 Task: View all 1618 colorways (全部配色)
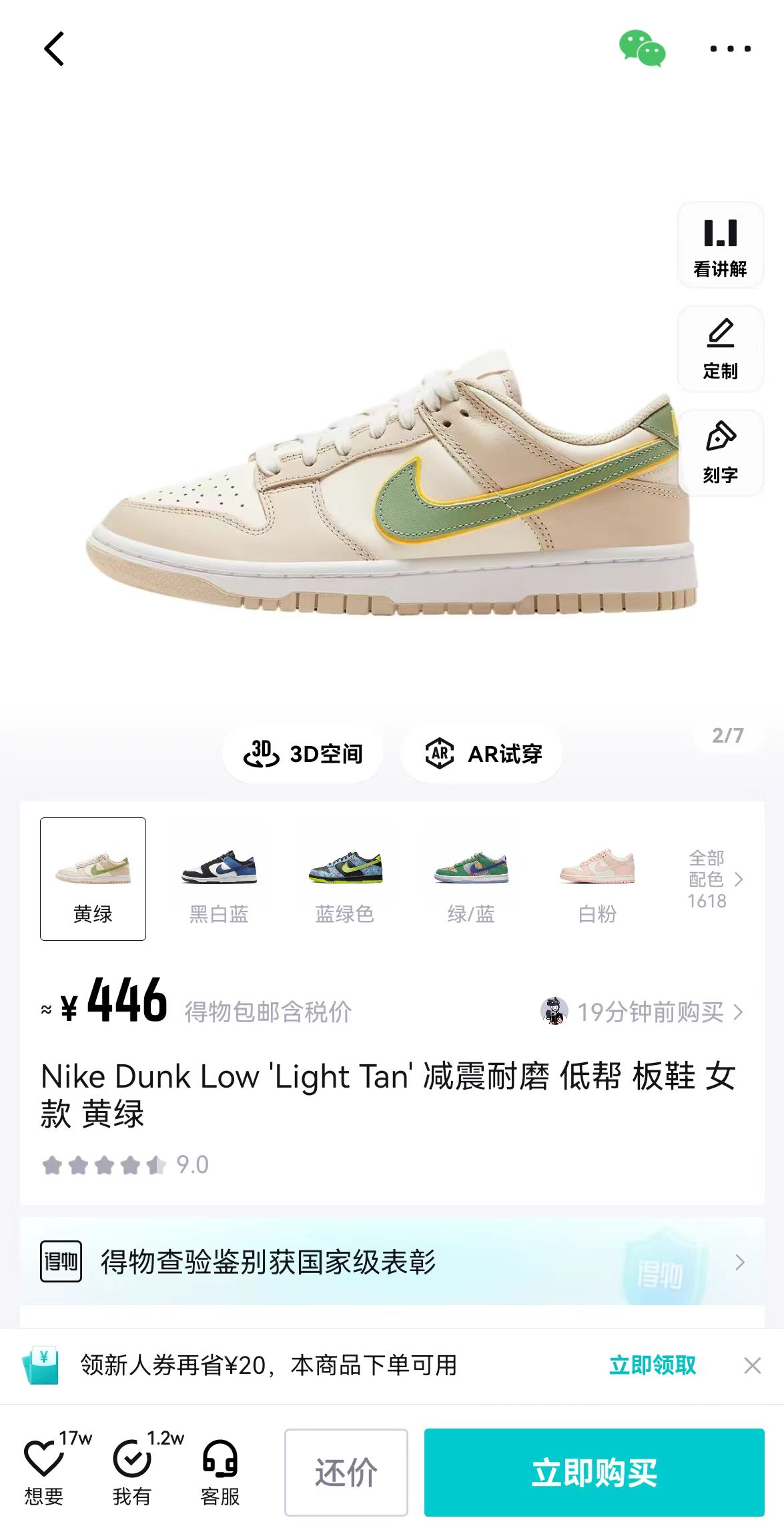coord(715,879)
